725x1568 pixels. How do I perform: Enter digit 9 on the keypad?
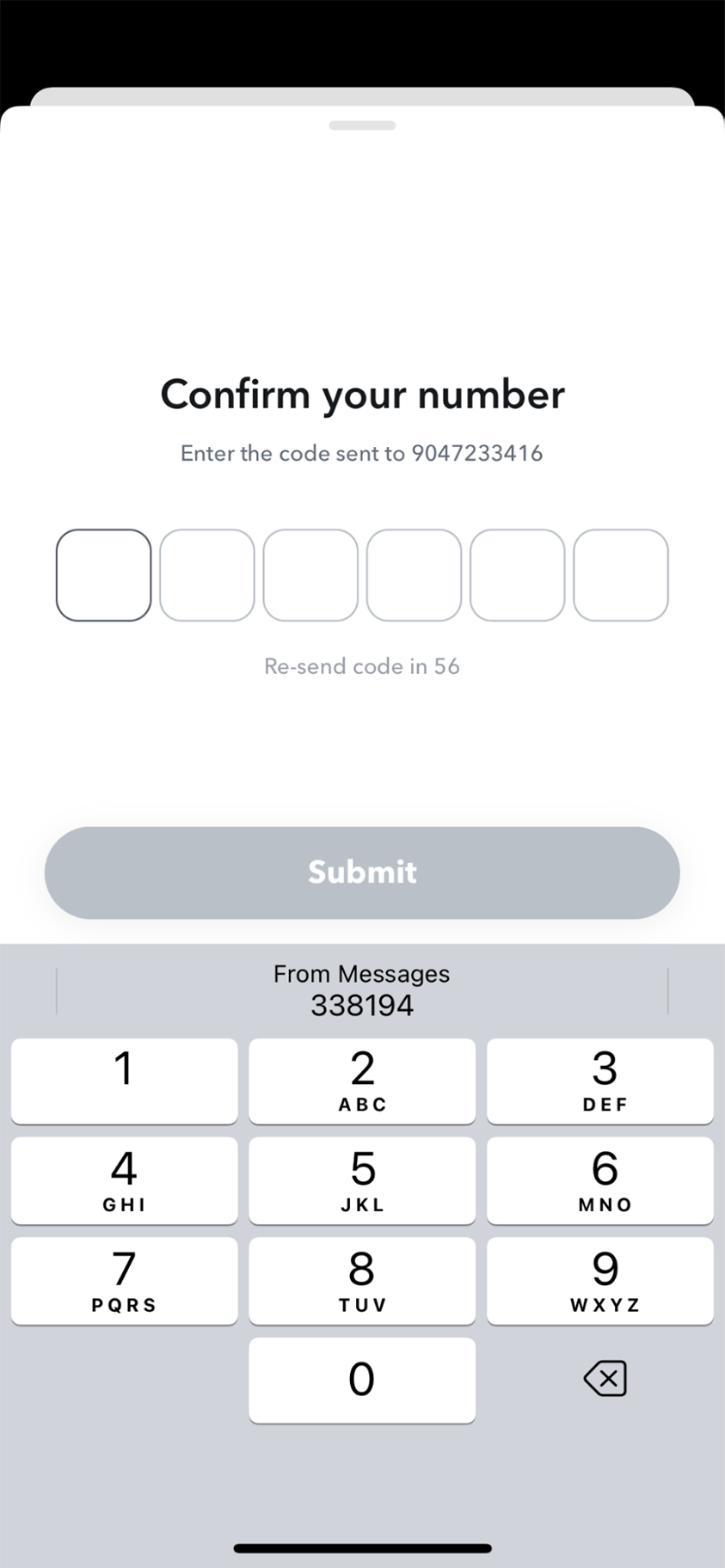[600, 1281]
